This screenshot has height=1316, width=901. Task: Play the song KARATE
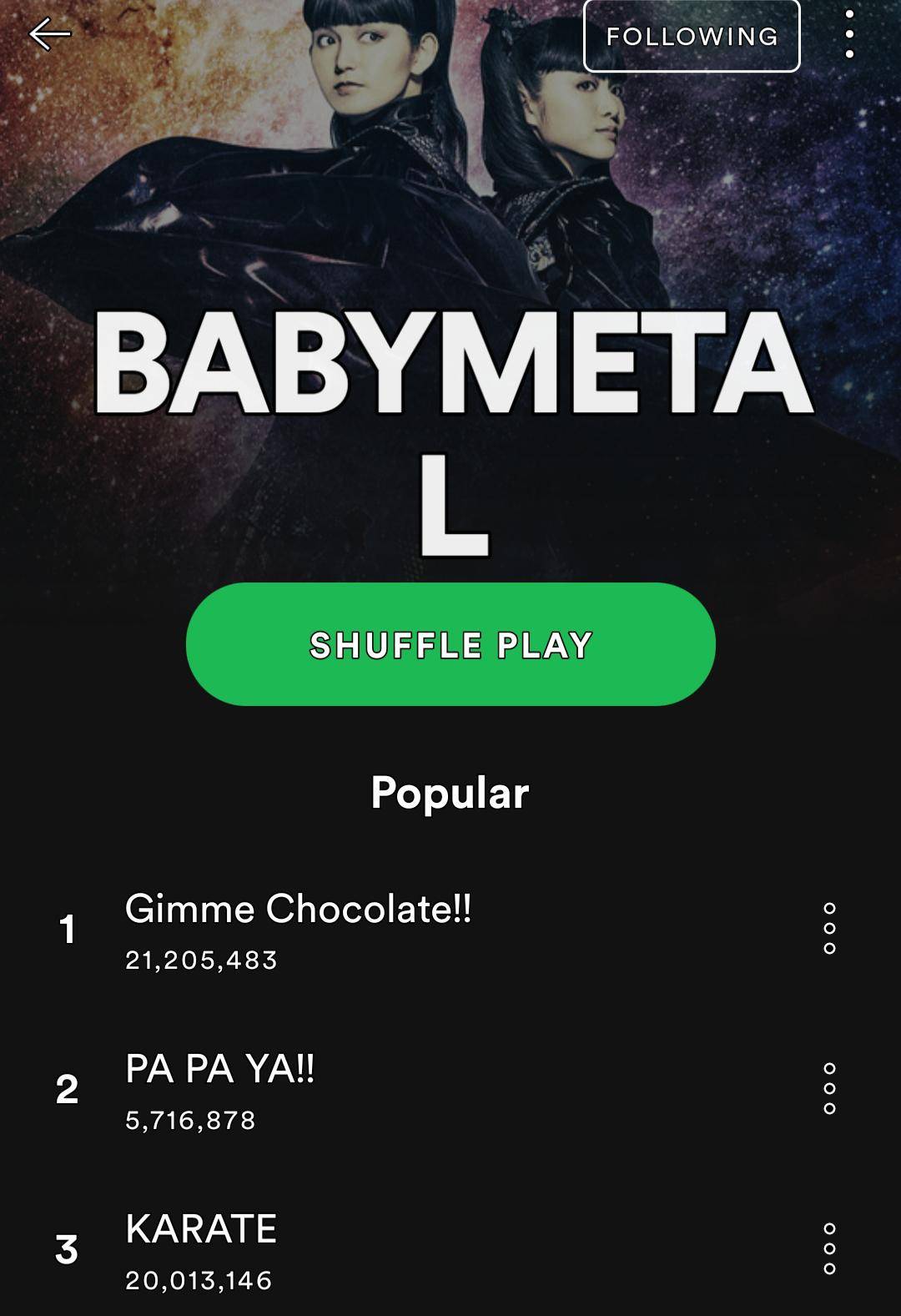(x=199, y=1228)
